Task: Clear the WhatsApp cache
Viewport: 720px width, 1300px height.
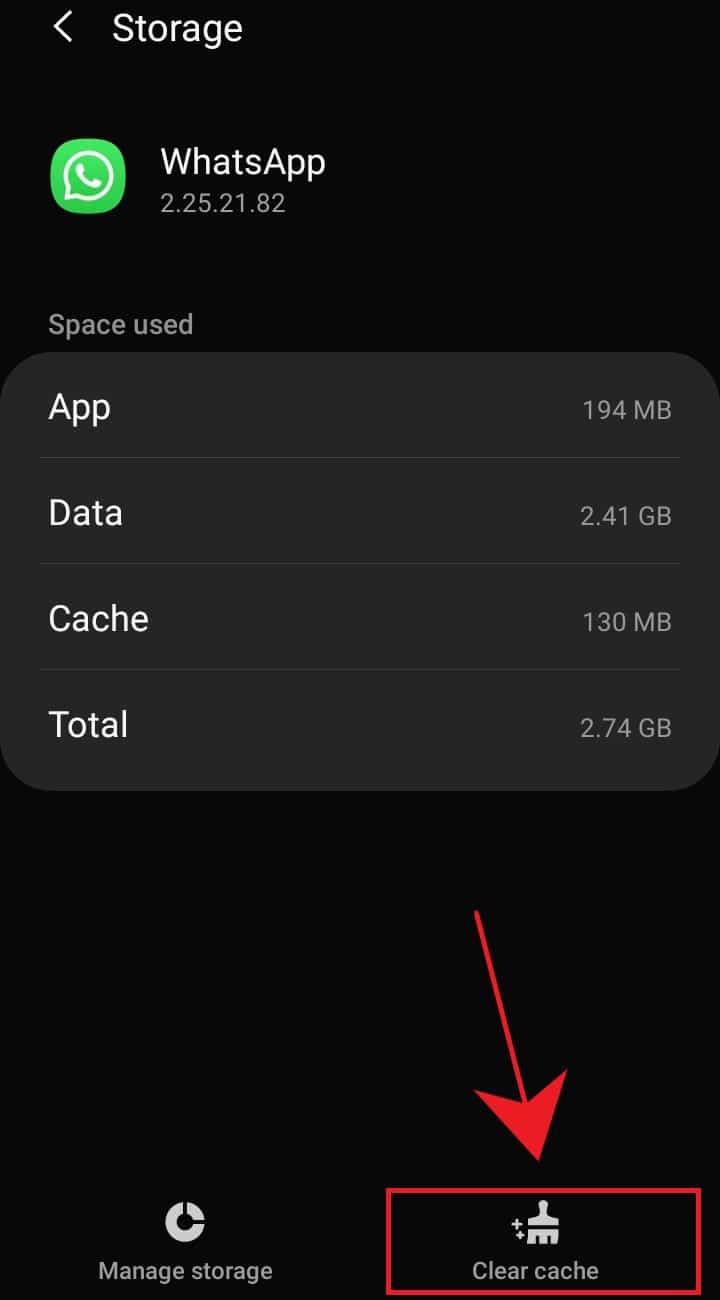Action: [535, 1241]
